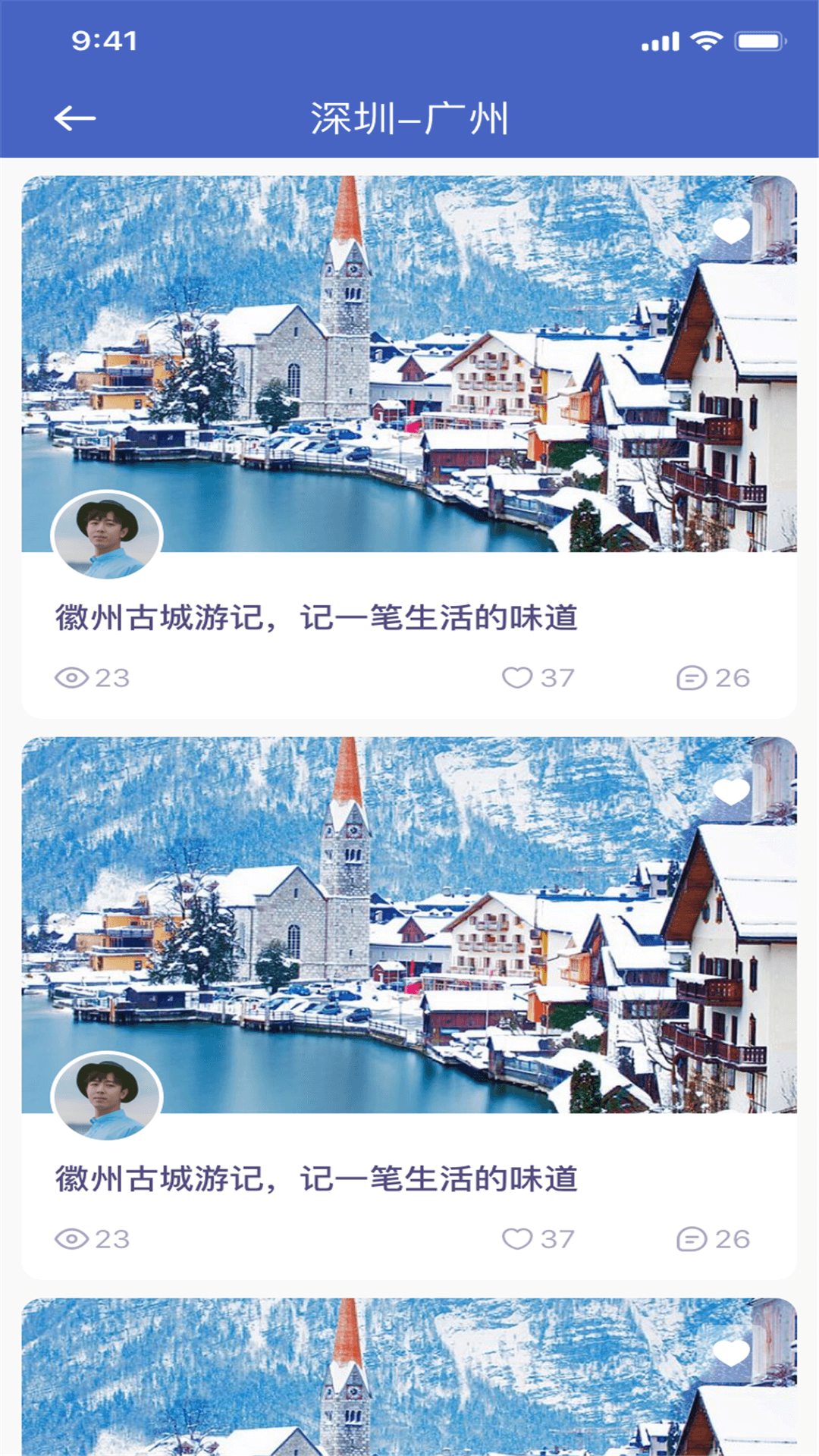Favorite the third card with the white heart
The image size is (819, 1456).
pos(731,1352)
